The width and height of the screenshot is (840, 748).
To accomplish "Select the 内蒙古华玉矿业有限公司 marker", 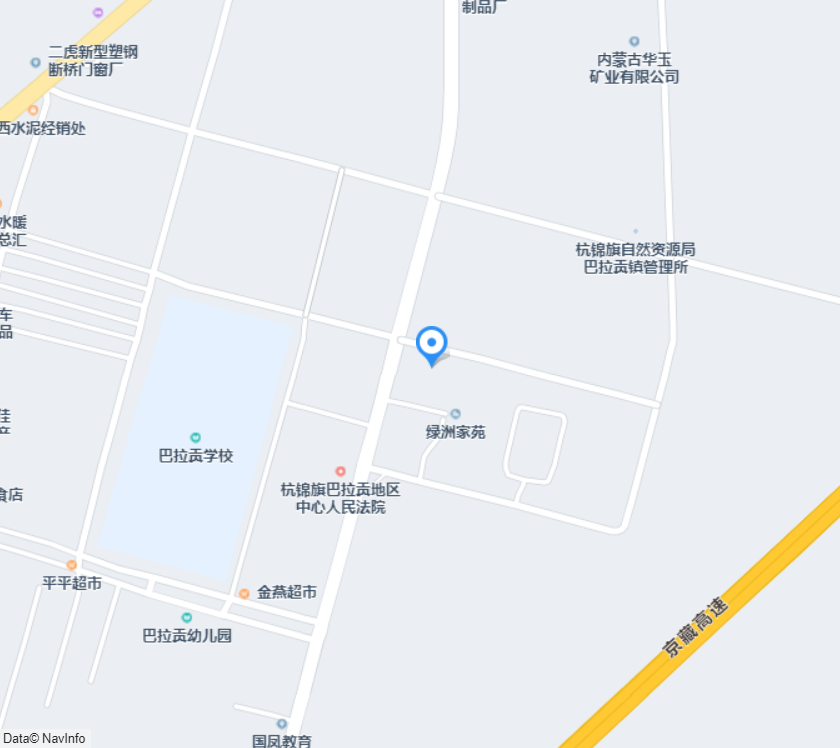I will pos(634,42).
